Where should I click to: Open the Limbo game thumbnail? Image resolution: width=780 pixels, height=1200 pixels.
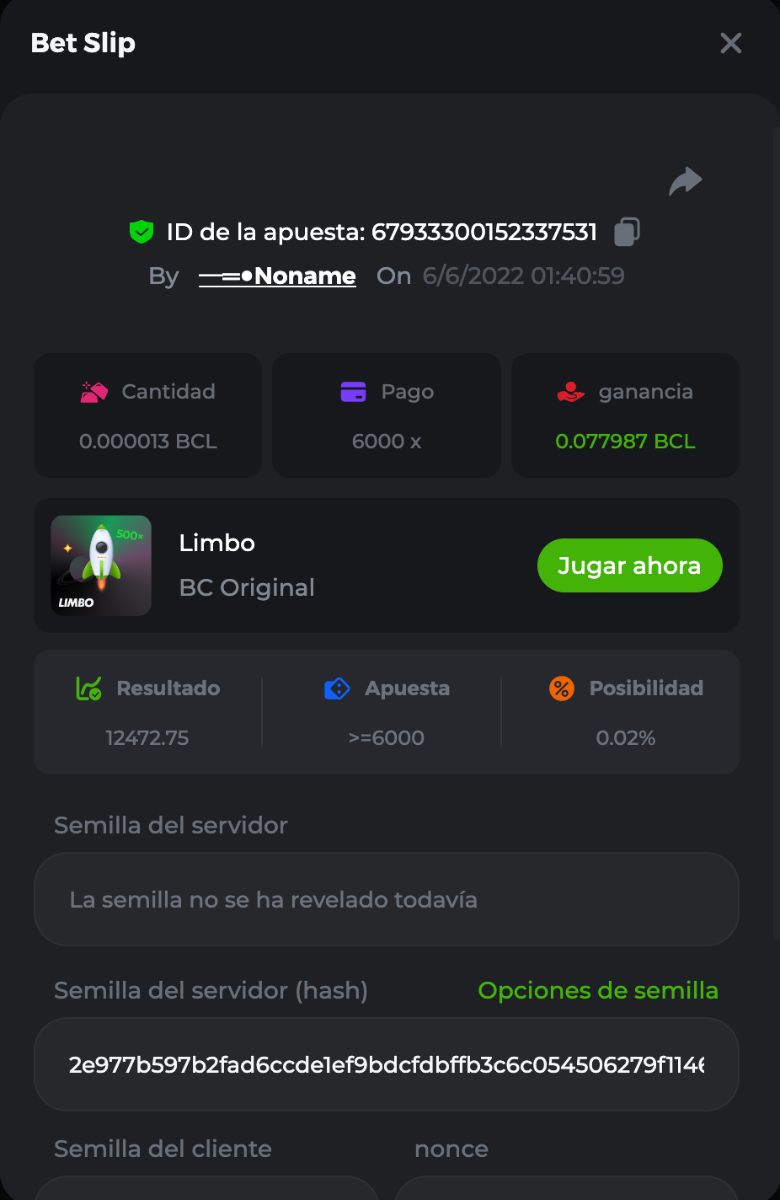point(101,565)
